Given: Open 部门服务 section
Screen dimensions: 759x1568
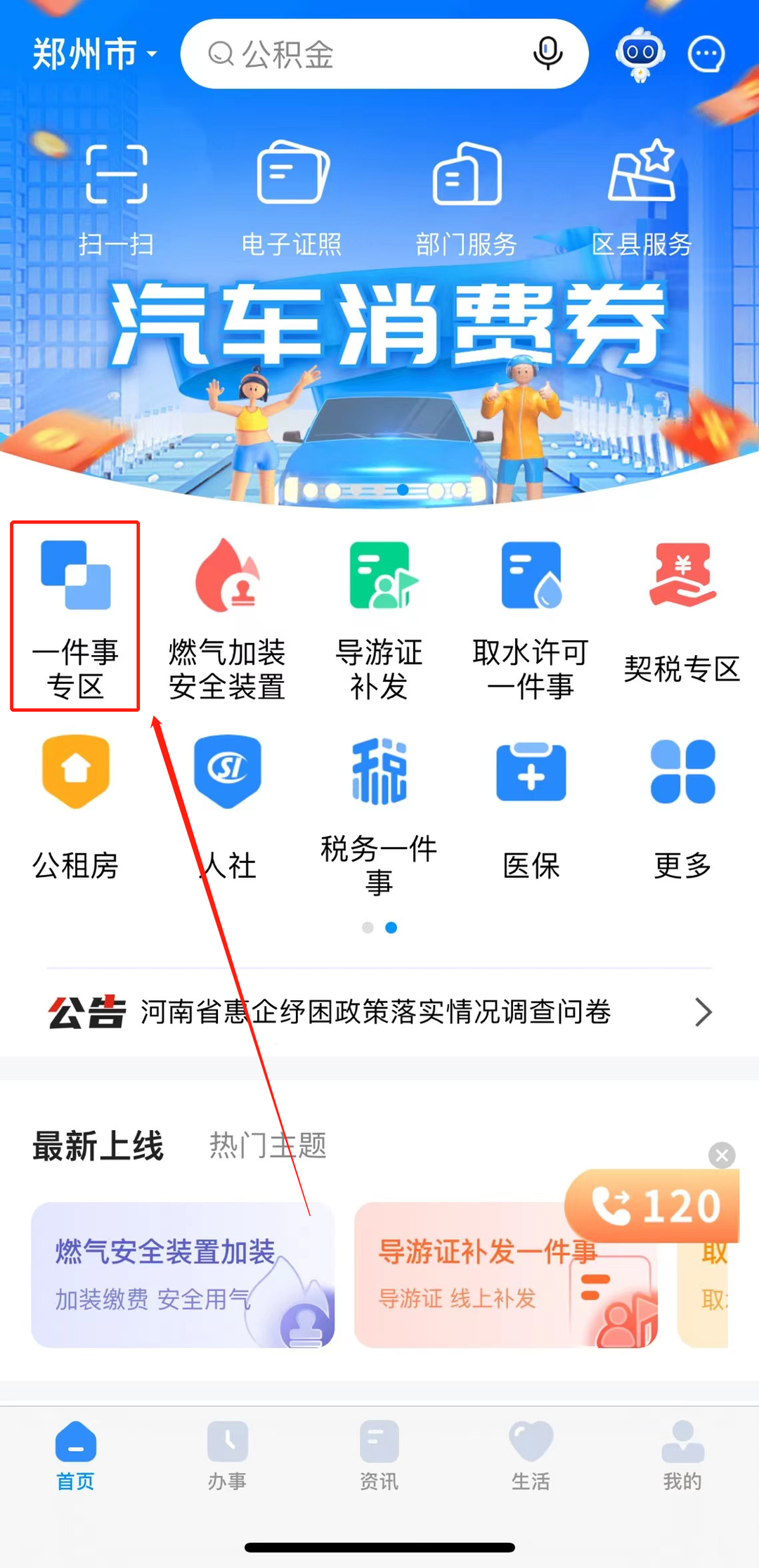Looking at the screenshot, I should [466, 197].
